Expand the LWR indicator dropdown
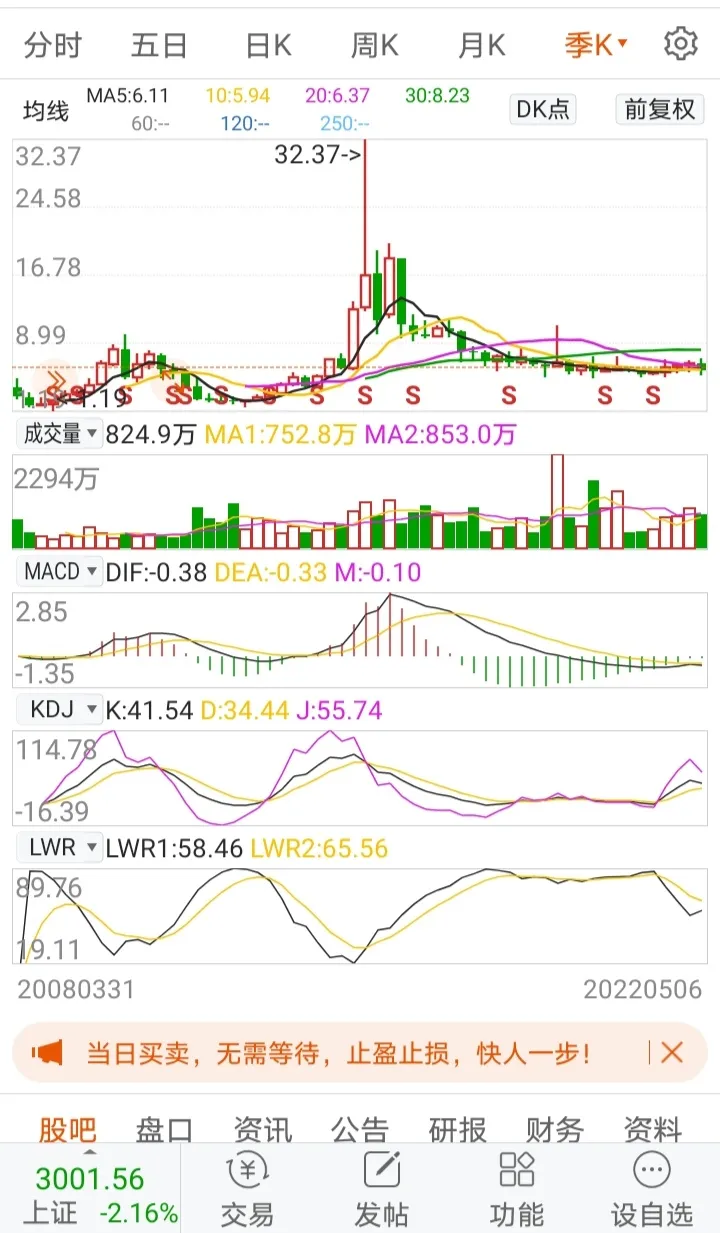 (61, 848)
